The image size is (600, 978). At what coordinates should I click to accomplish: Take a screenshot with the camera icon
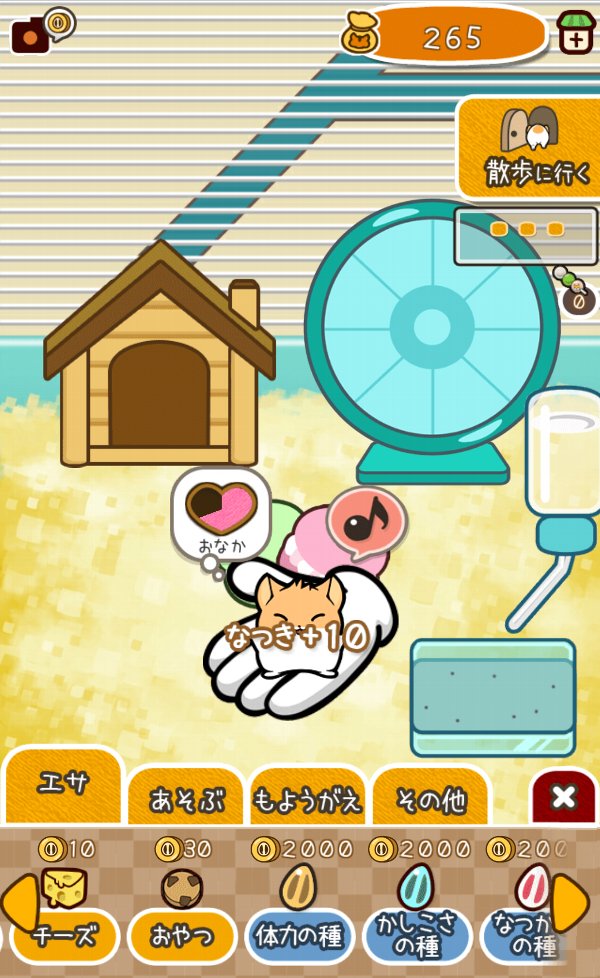31,35
